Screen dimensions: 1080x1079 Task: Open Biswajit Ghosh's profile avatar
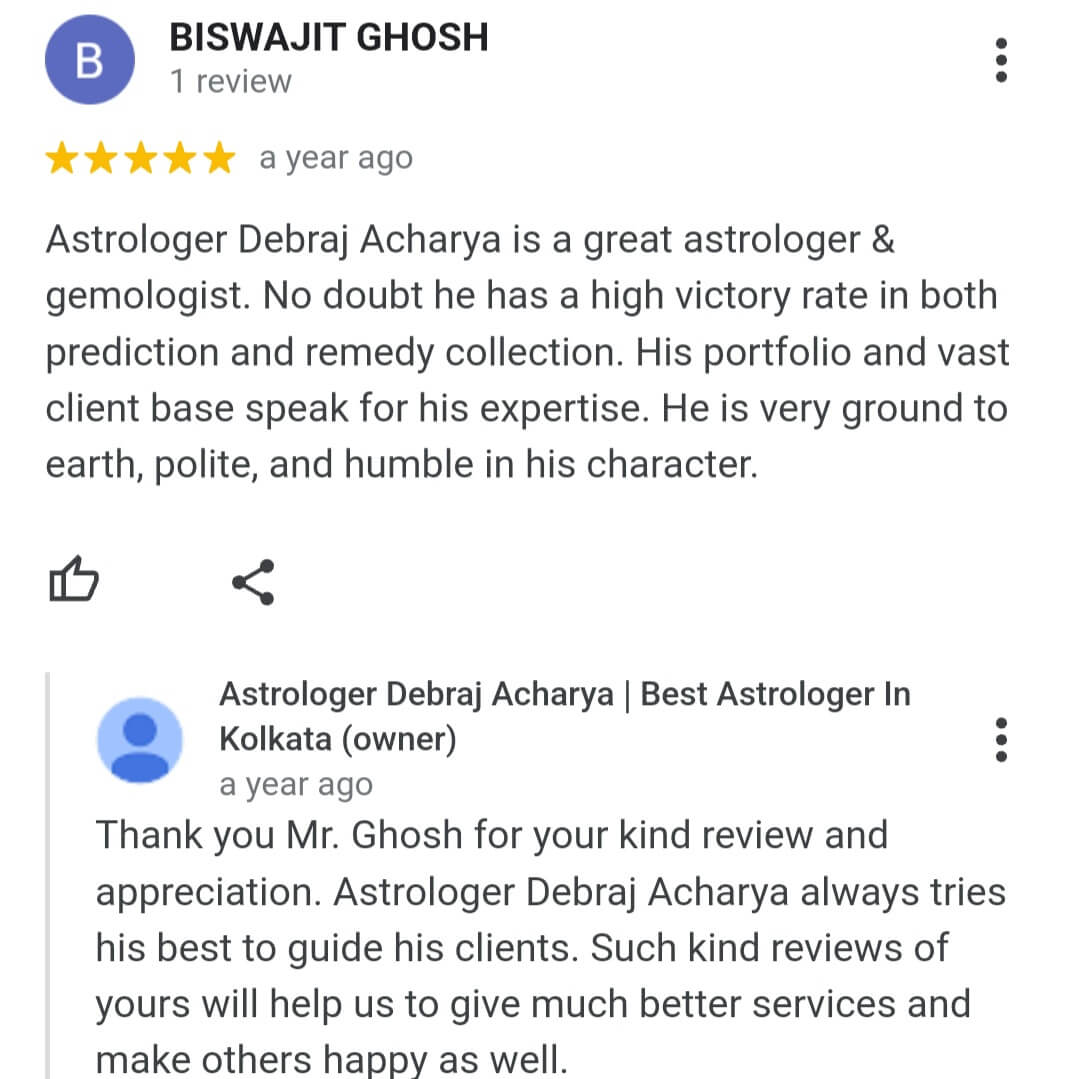[88, 61]
